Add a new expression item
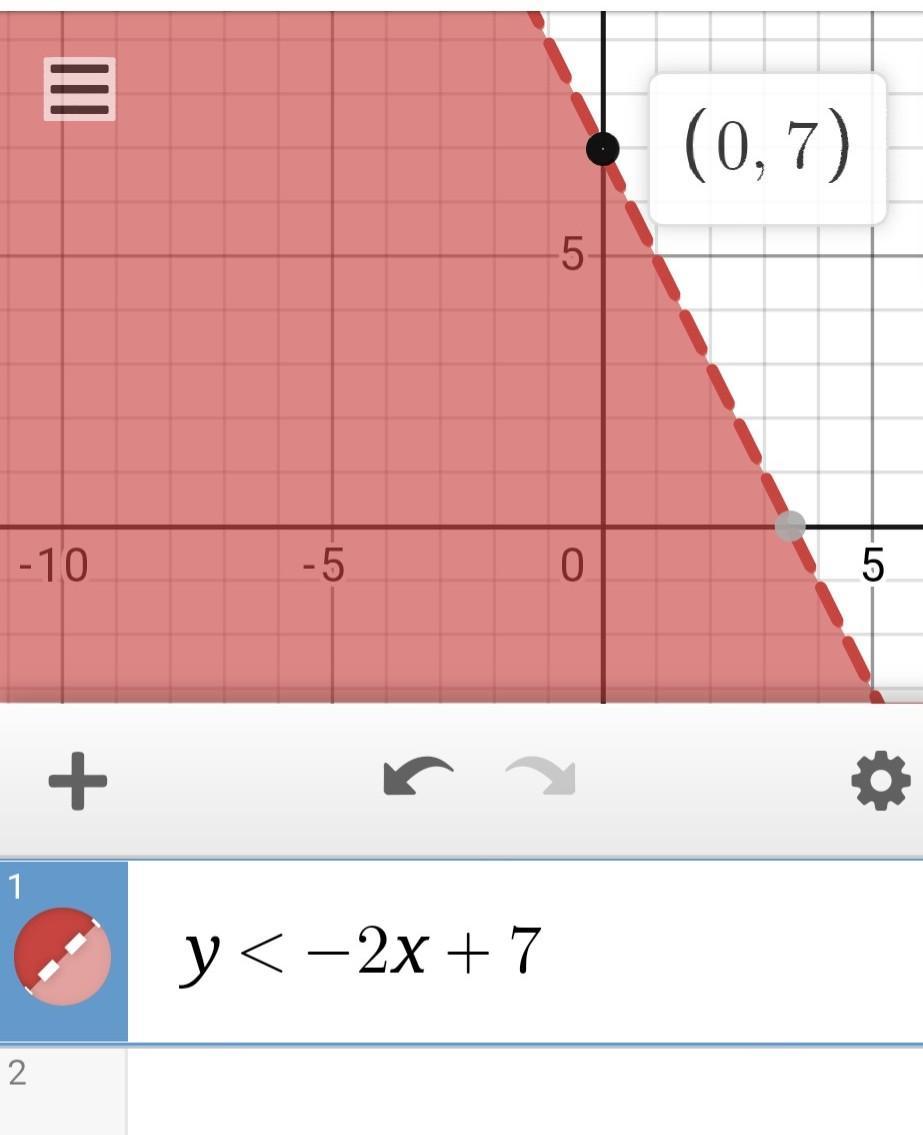The width and height of the screenshot is (923, 1135). (x=78, y=780)
